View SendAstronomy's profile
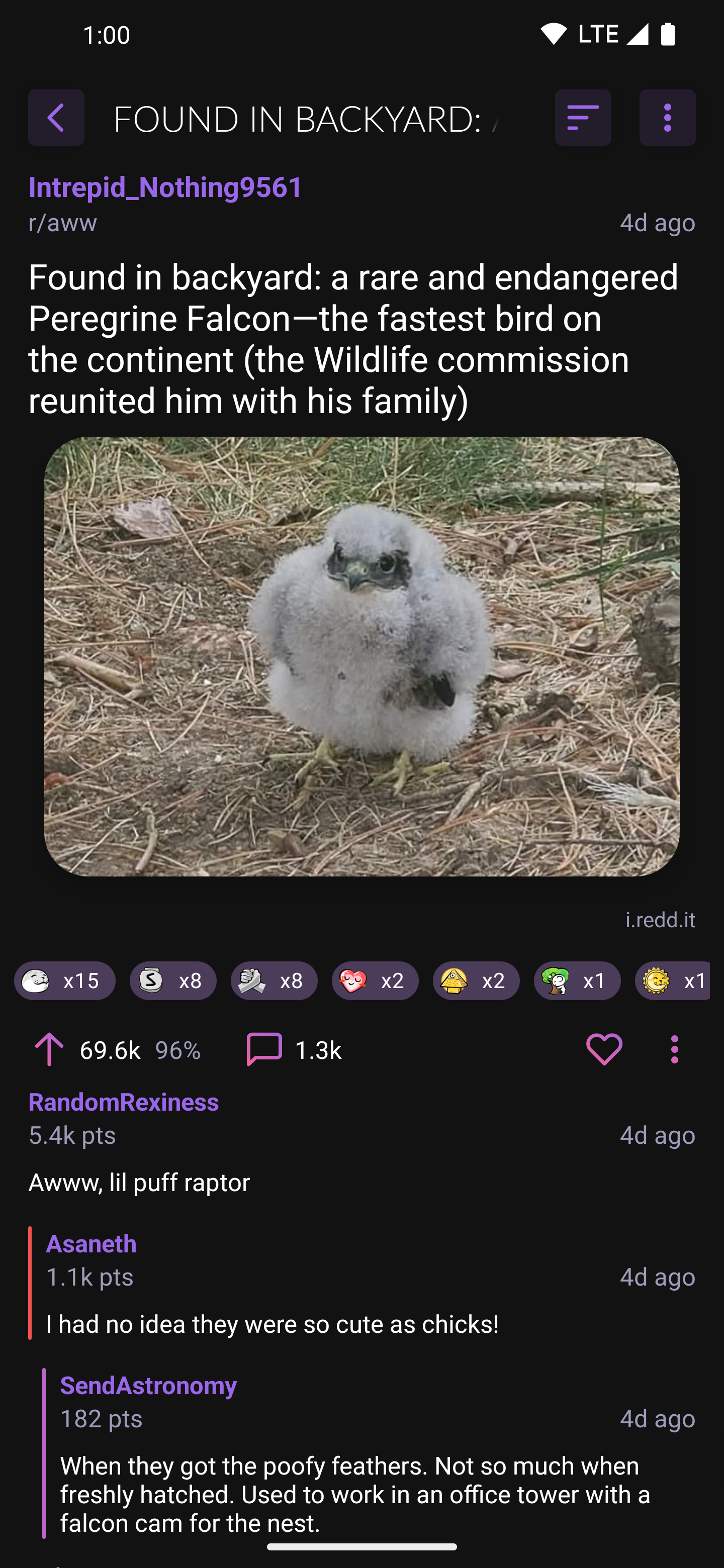The image size is (724, 1568). coord(148,1386)
